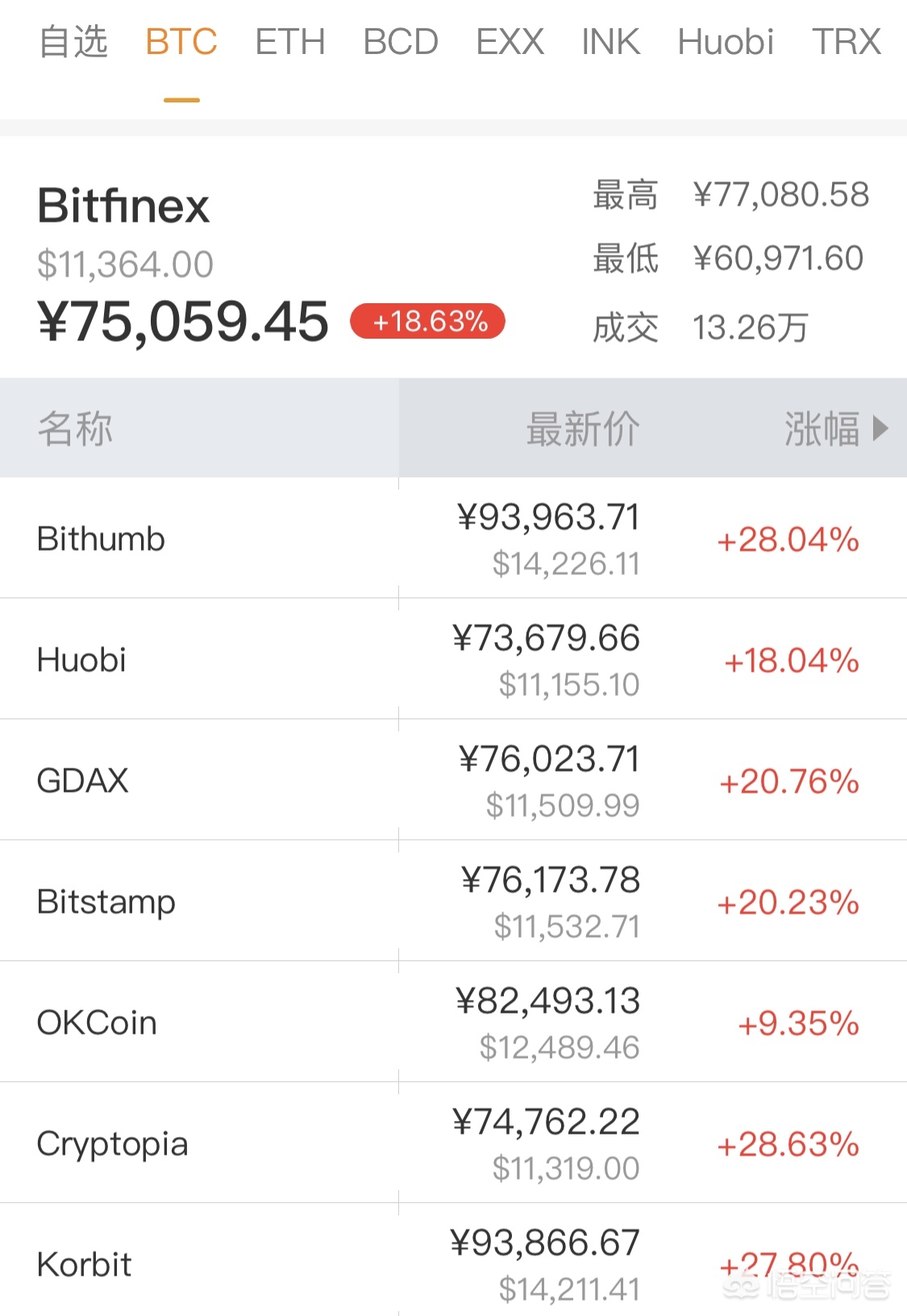Switch to the 自选 tab
Screen dimensions: 907x1316
pos(73,42)
